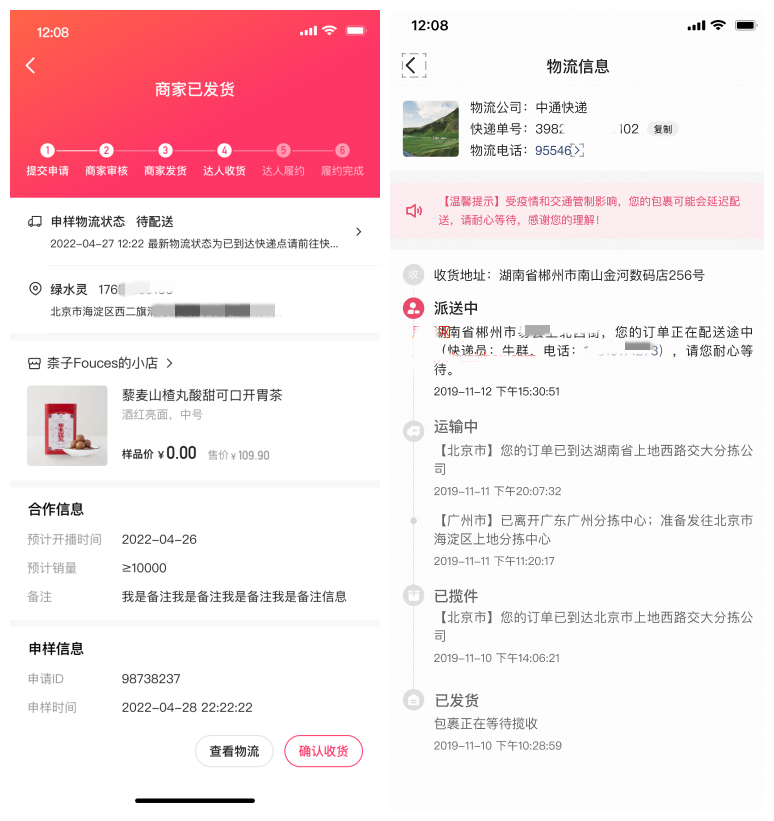Confirm receipt with the 确认收货 button
Image resolution: width=774 pixels, height=821 pixels.
pyautogui.click(x=323, y=751)
